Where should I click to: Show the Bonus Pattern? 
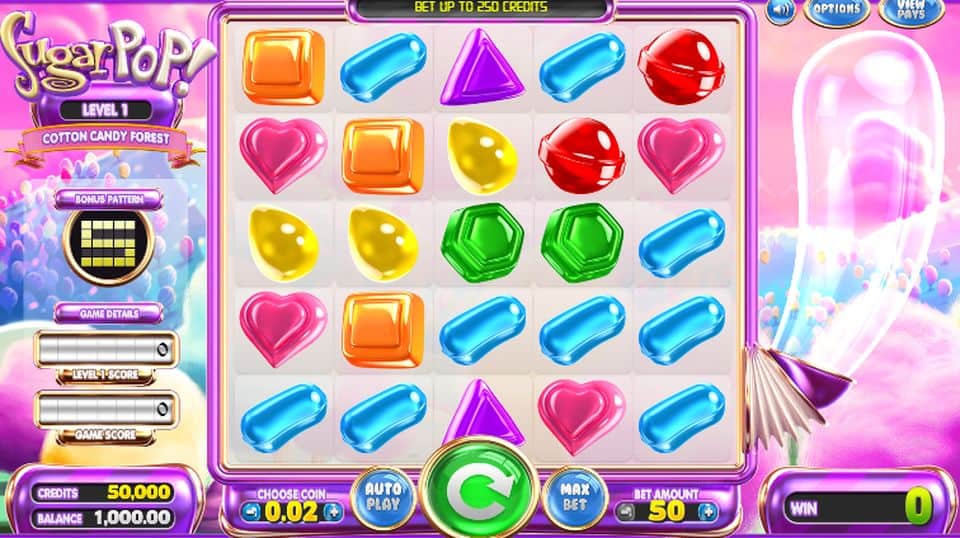pos(109,199)
